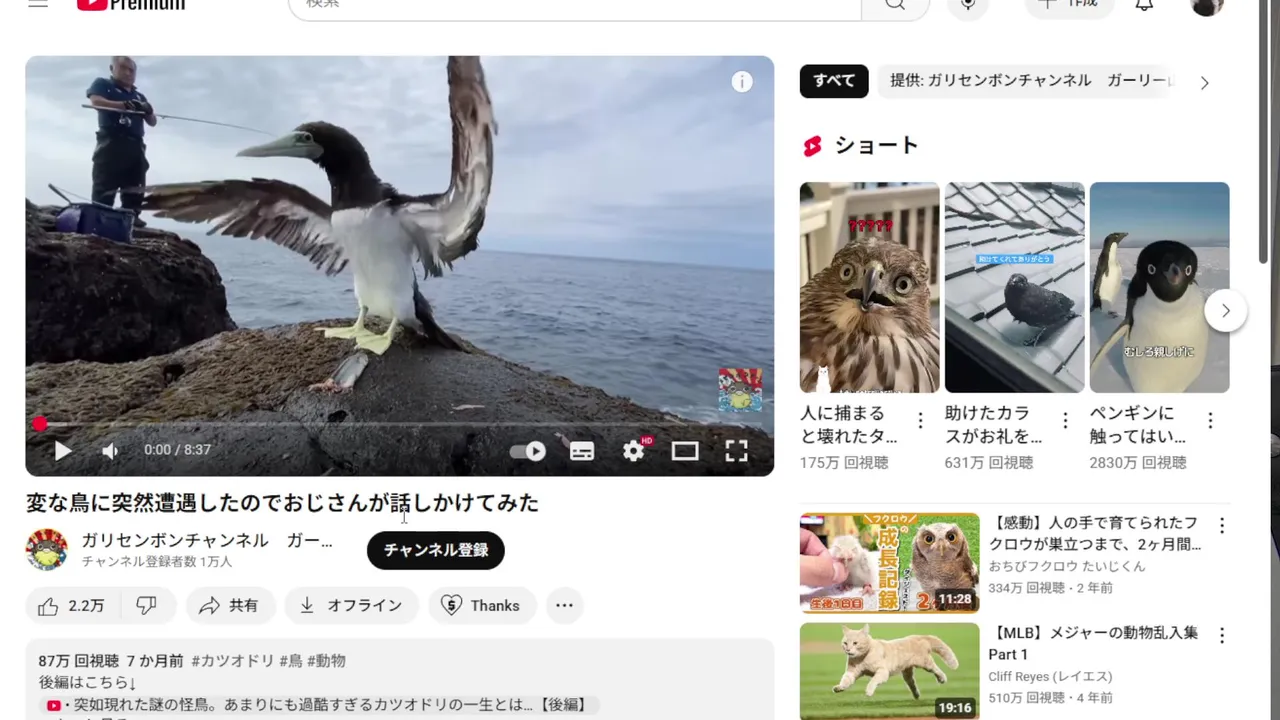The image size is (1280, 720).
Task: Show next Shorts with the arrow
Action: tap(1225, 311)
